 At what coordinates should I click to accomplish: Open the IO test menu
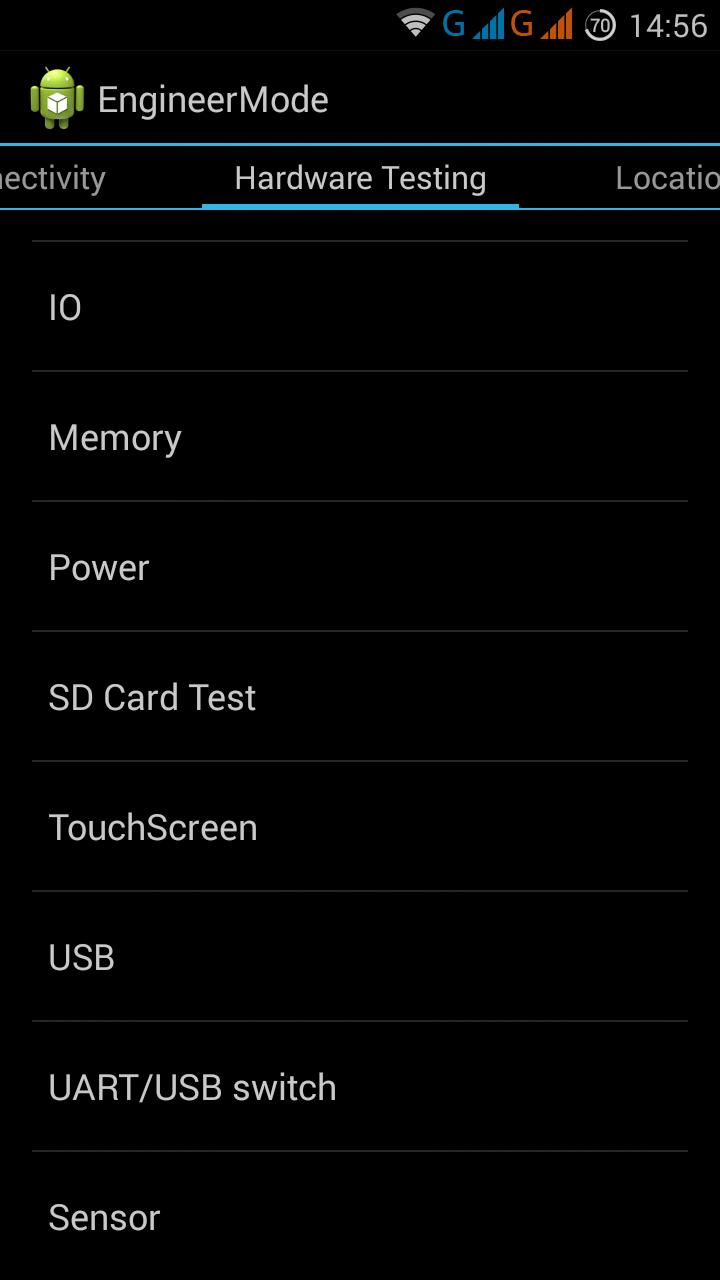pyautogui.click(x=360, y=307)
